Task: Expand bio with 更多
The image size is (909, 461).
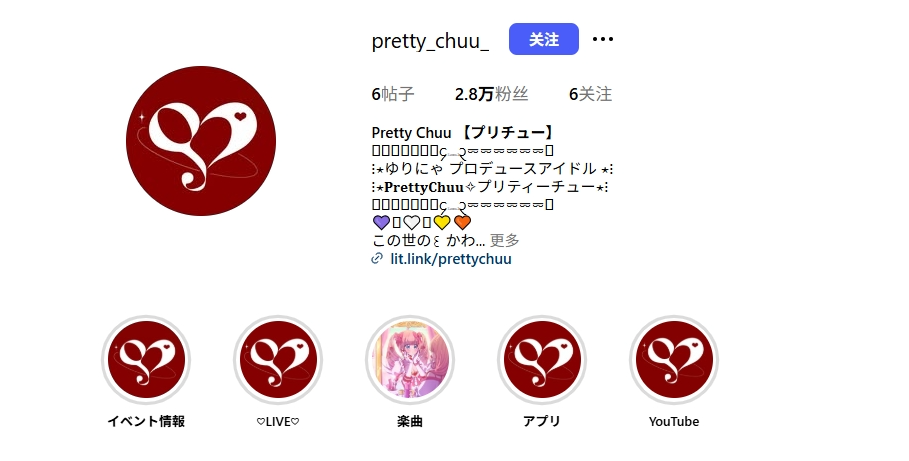Action: click(505, 240)
